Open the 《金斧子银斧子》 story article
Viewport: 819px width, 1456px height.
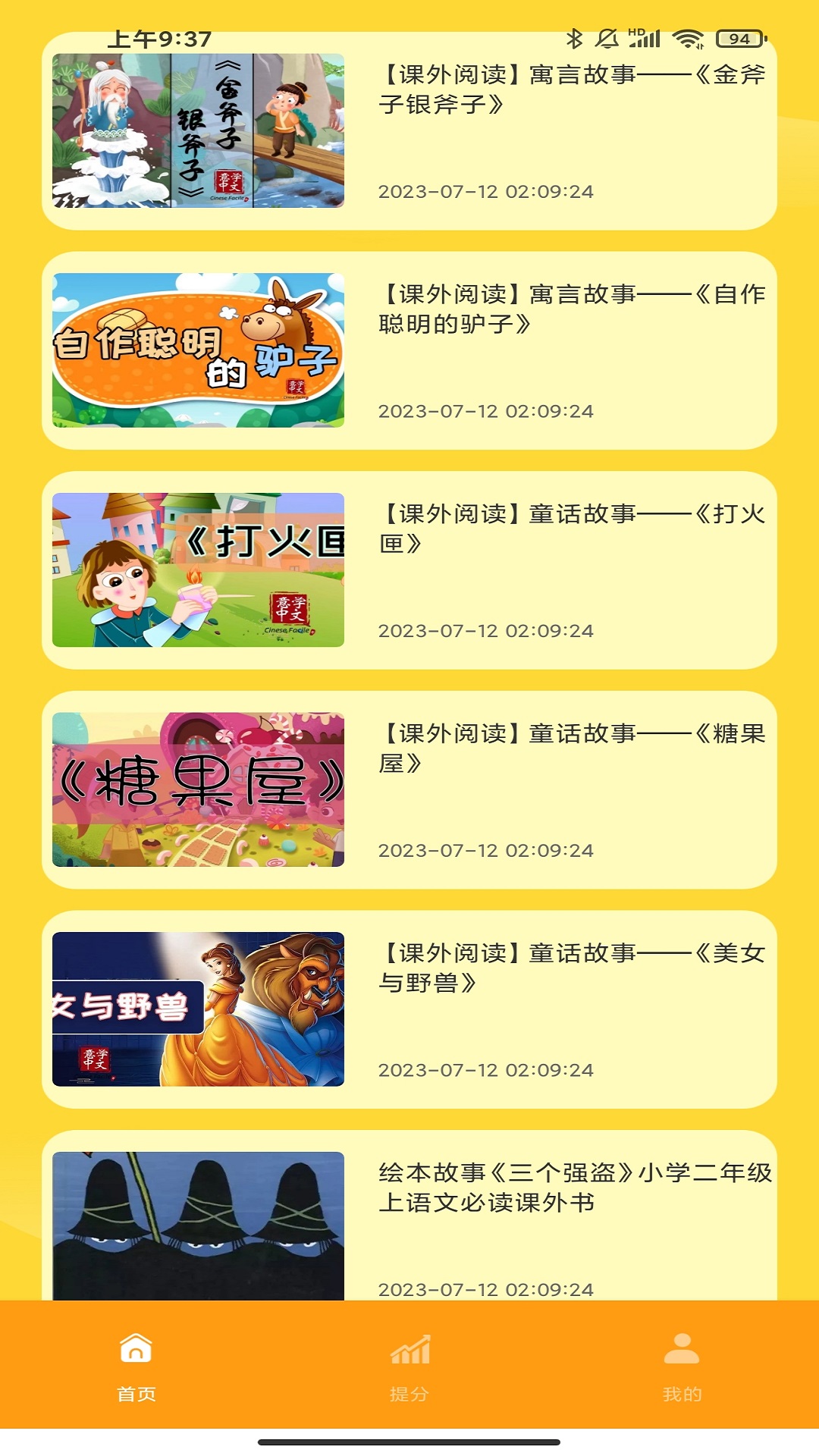(x=409, y=133)
